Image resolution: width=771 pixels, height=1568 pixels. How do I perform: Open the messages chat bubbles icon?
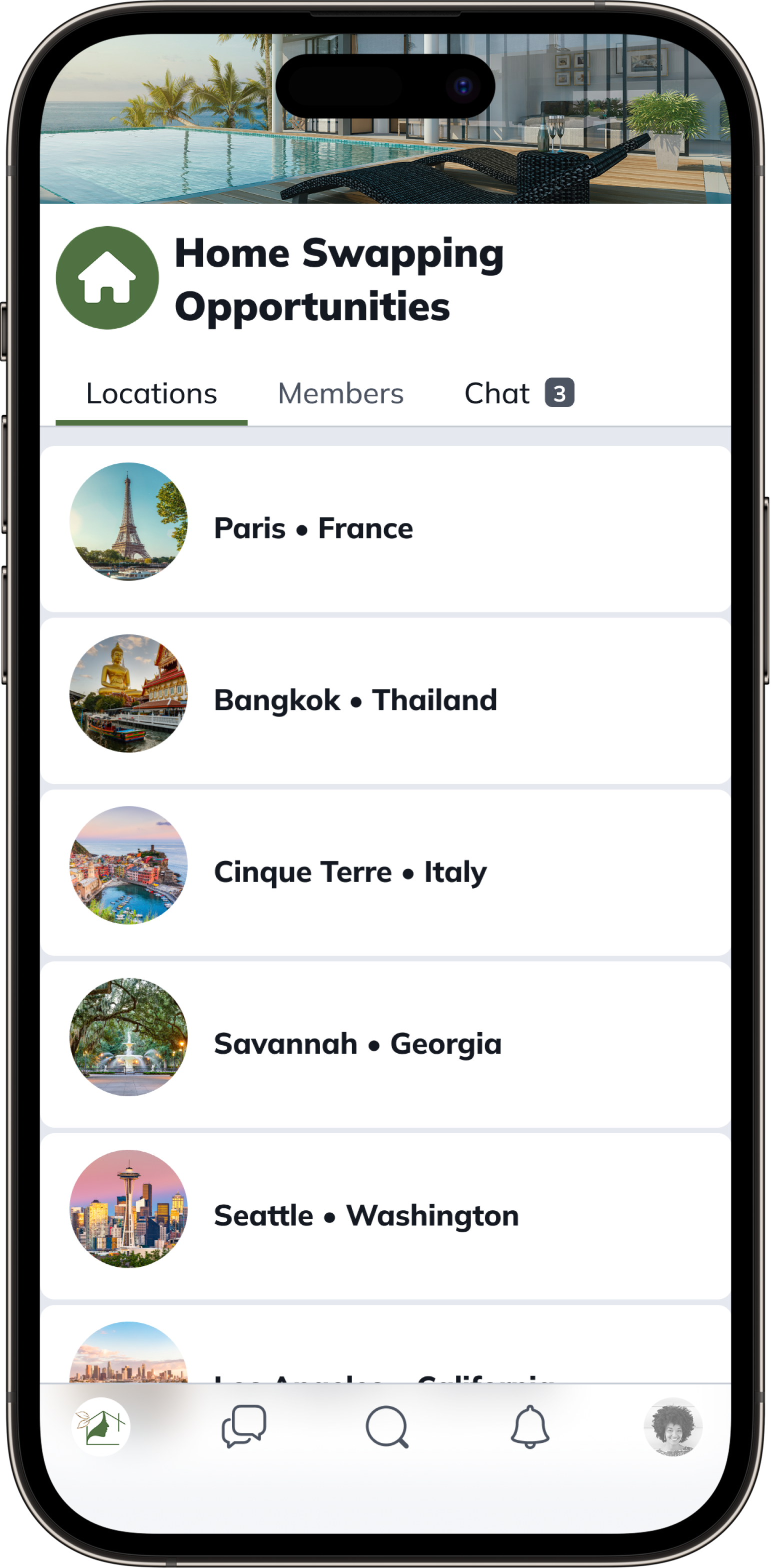(x=244, y=1427)
